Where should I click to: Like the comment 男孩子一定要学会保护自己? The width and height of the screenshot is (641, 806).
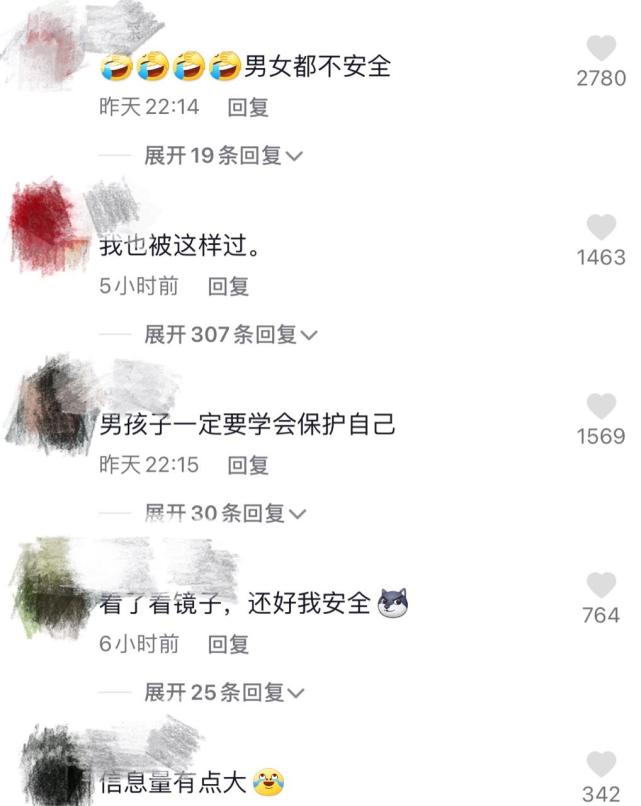601,406
